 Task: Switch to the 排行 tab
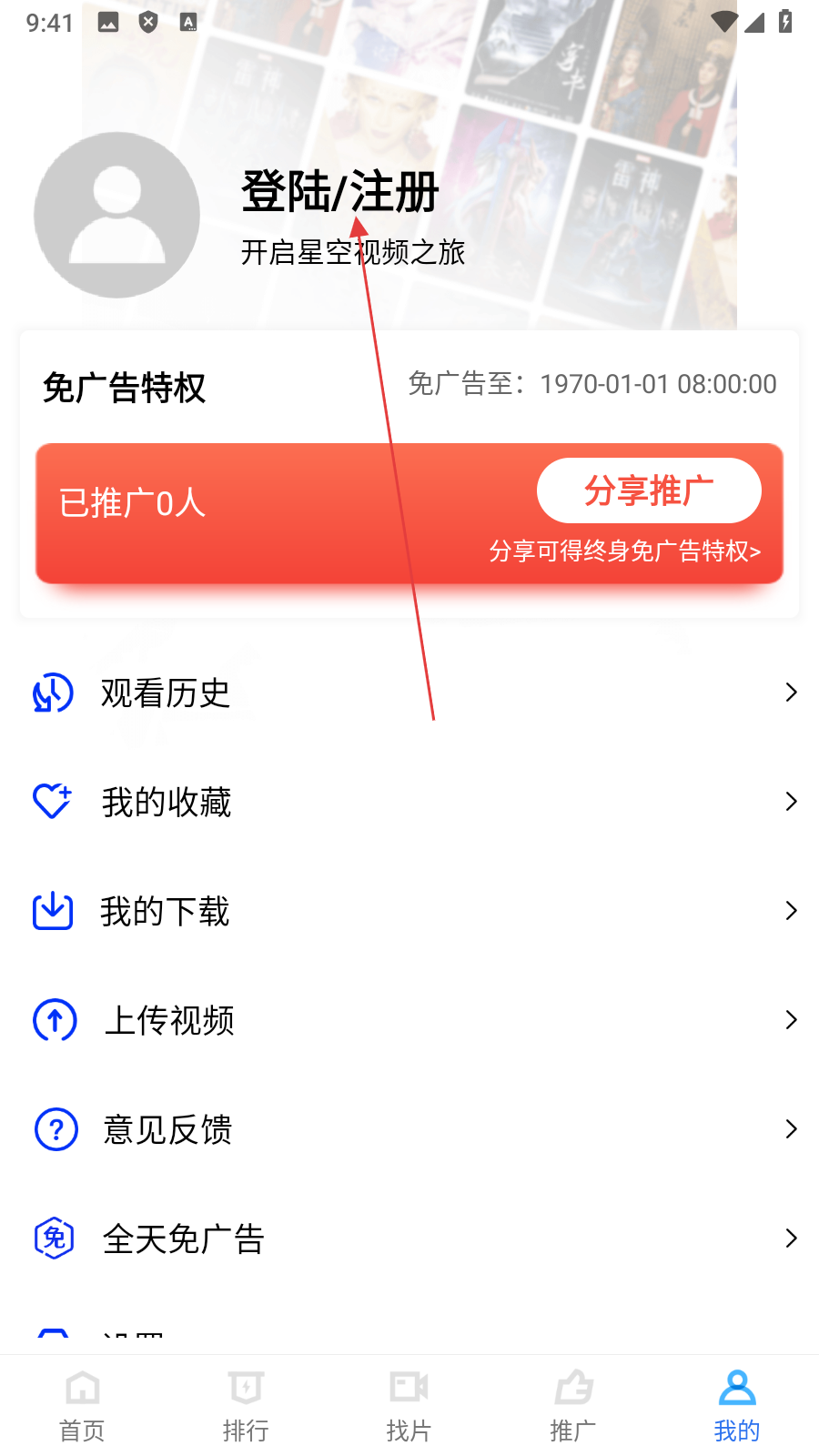click(246, 1406)
